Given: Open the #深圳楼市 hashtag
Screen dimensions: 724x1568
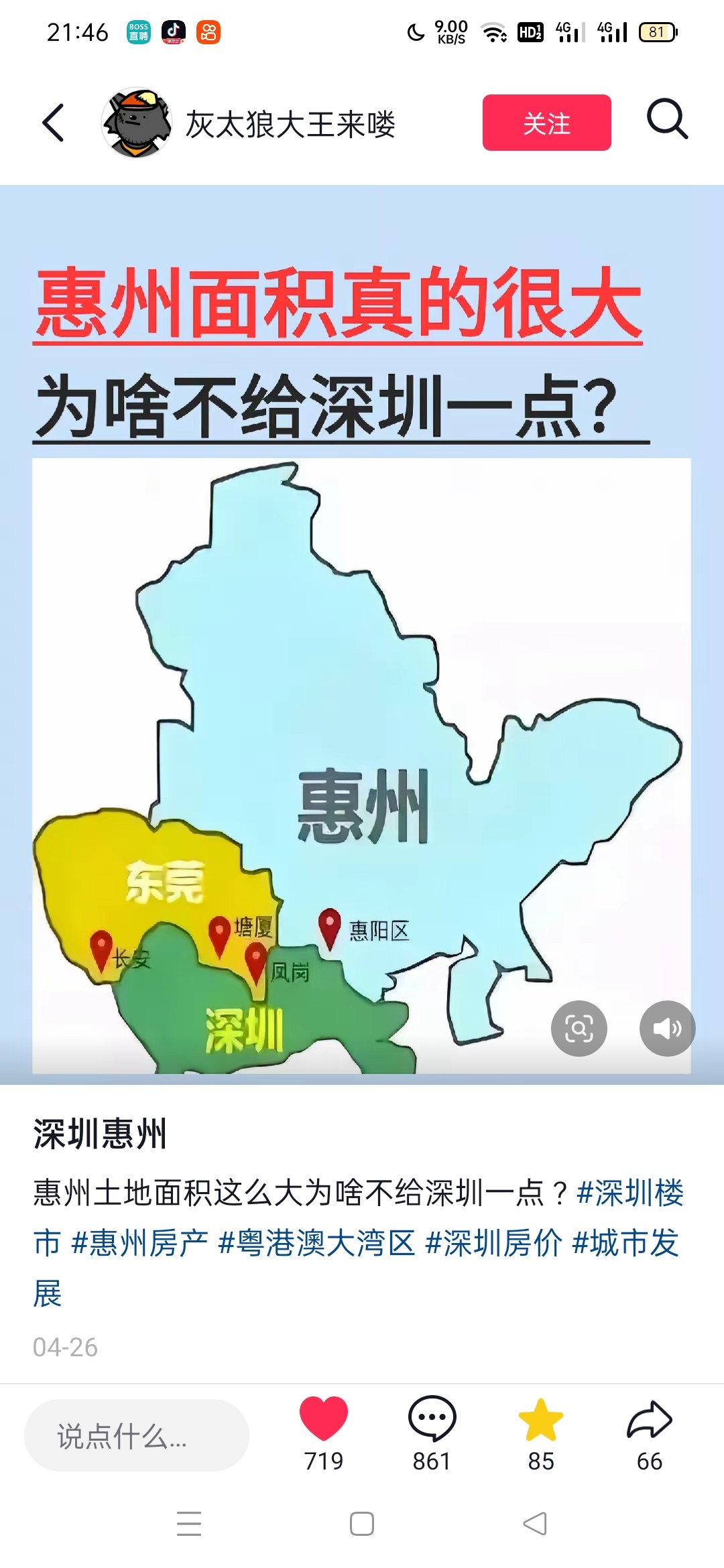Looking at the screenshot, I should 629,1193.
